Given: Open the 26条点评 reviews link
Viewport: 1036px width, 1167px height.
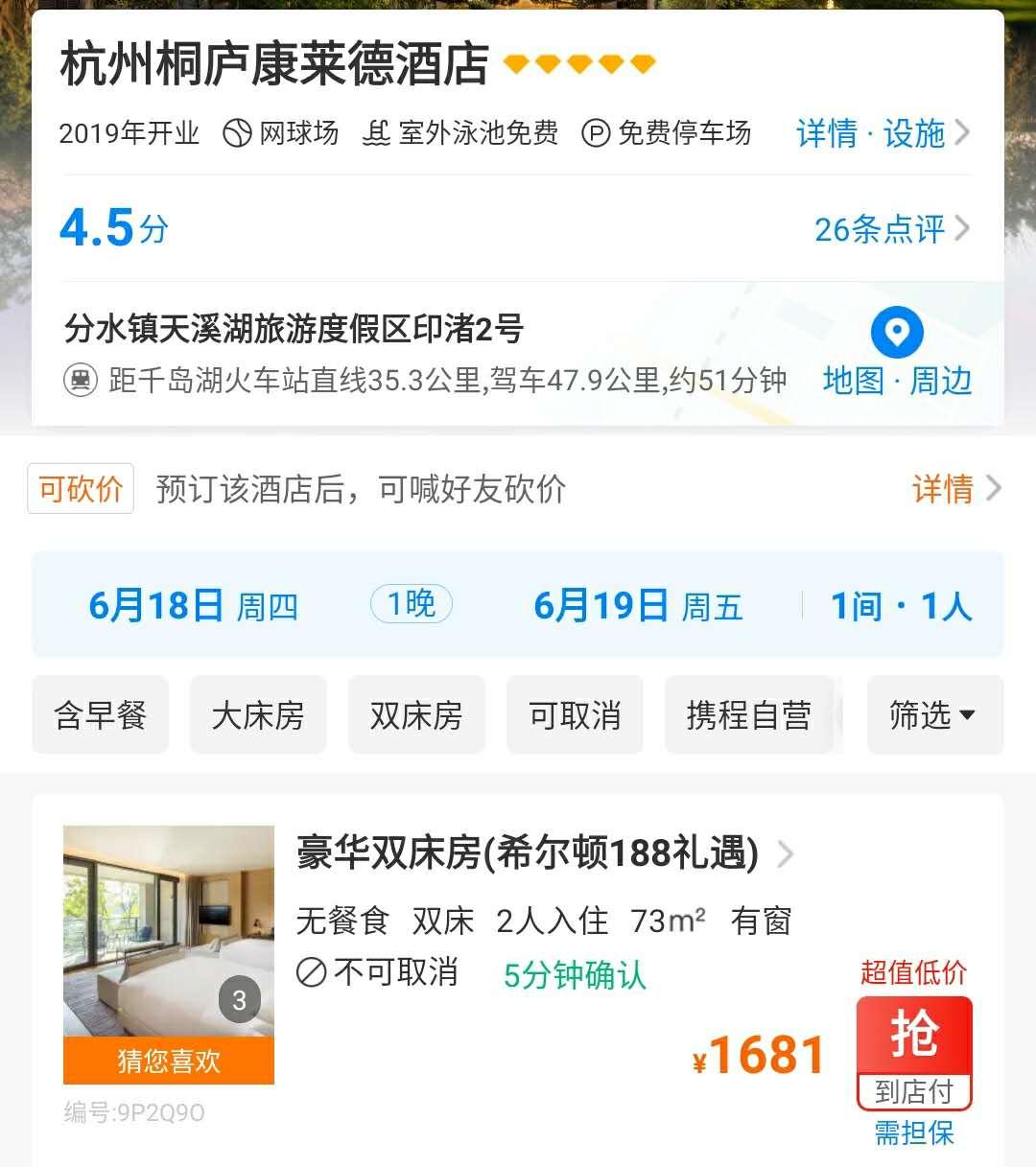Looking at the screenshot, I should click(x=879, y=229).
